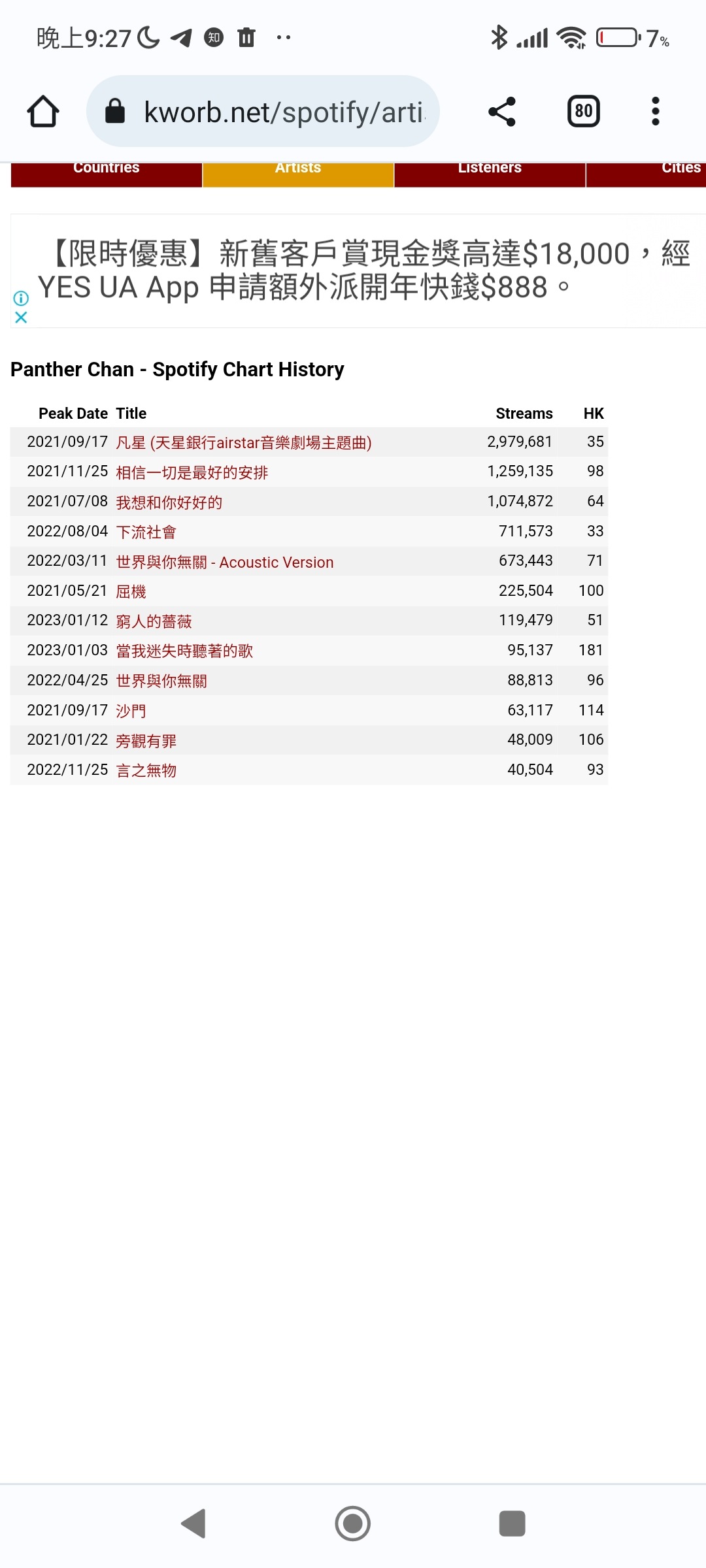706x1568 pixels.
Task: Open song 言之無物
Action: [x=146, y=770]
